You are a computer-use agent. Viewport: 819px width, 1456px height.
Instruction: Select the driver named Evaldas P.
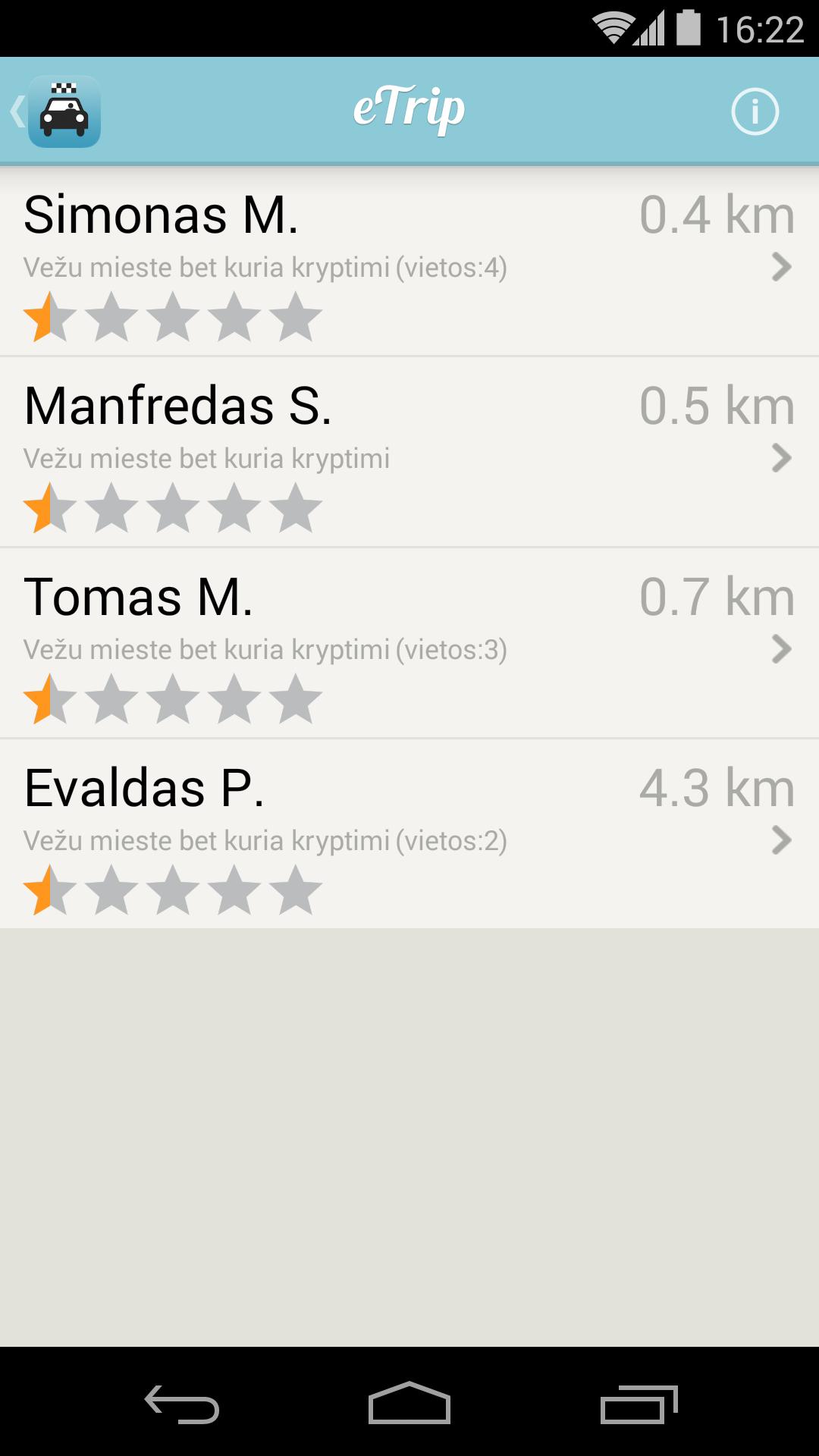click(x=144, y=789)
